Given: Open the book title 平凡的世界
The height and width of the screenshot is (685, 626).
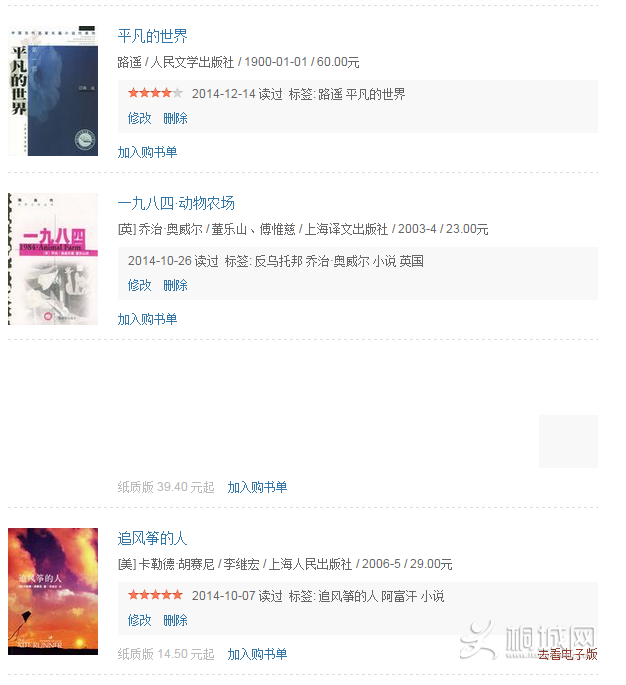Looking at the screenshot, I should coord(152,36).
